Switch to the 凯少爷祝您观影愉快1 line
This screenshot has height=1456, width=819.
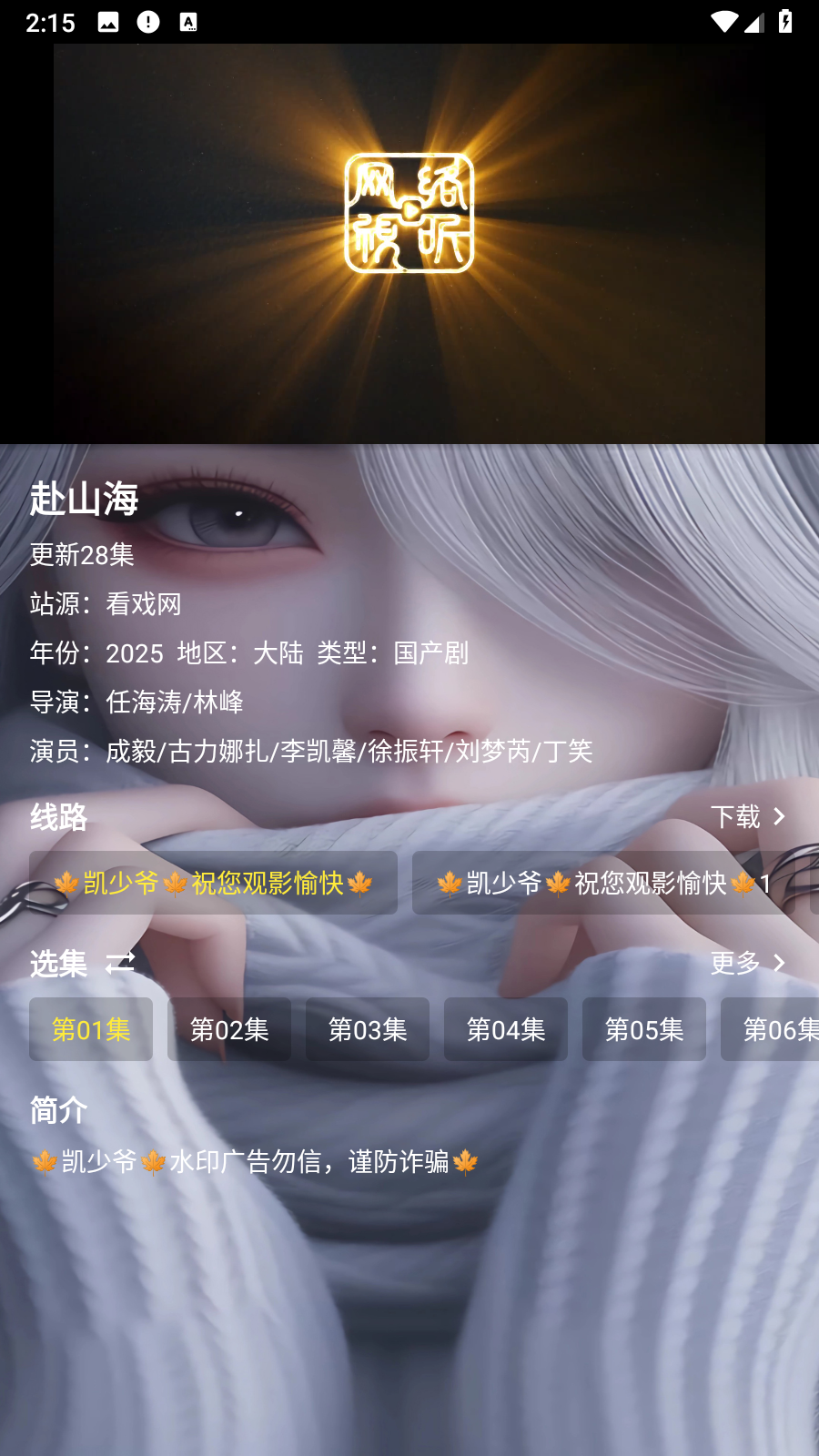pyautogui.click(x=604, y=883)
